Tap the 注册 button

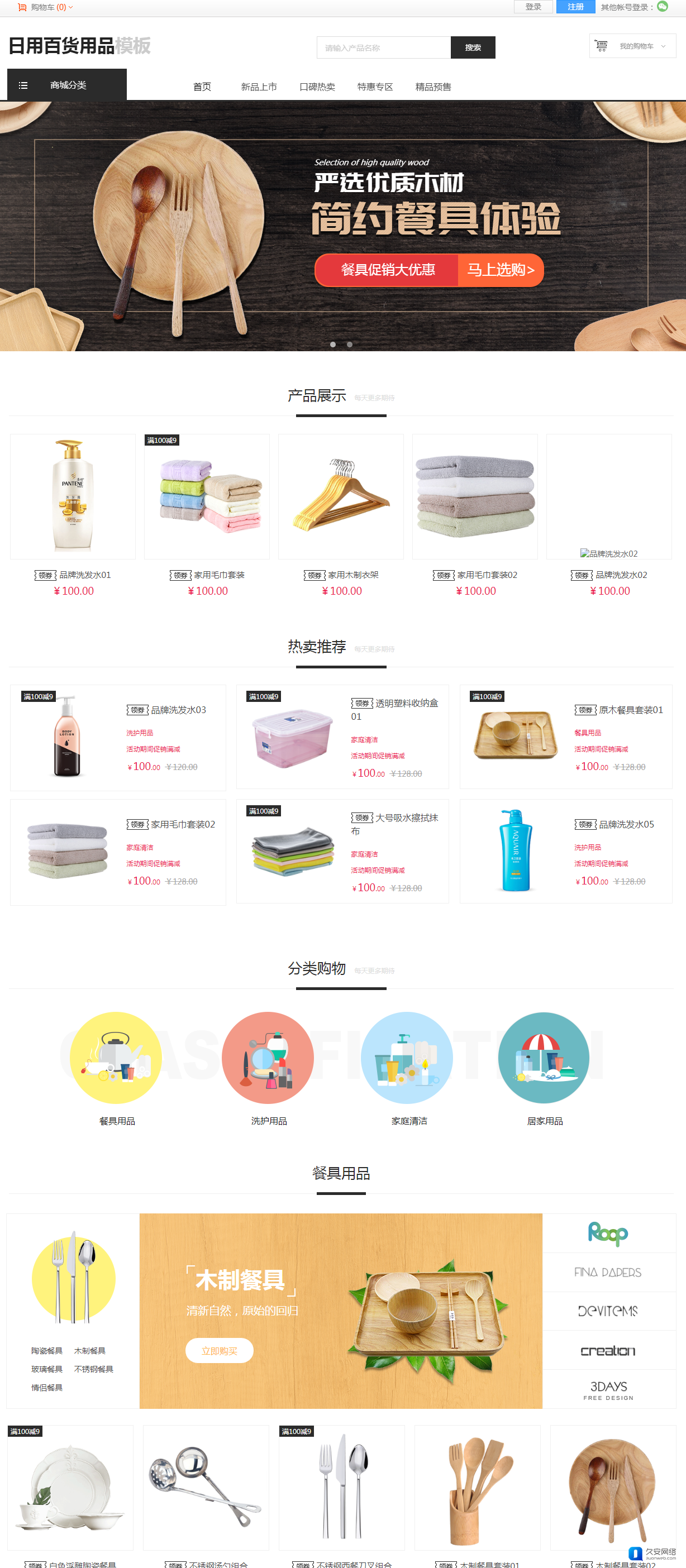coord(575,7)
